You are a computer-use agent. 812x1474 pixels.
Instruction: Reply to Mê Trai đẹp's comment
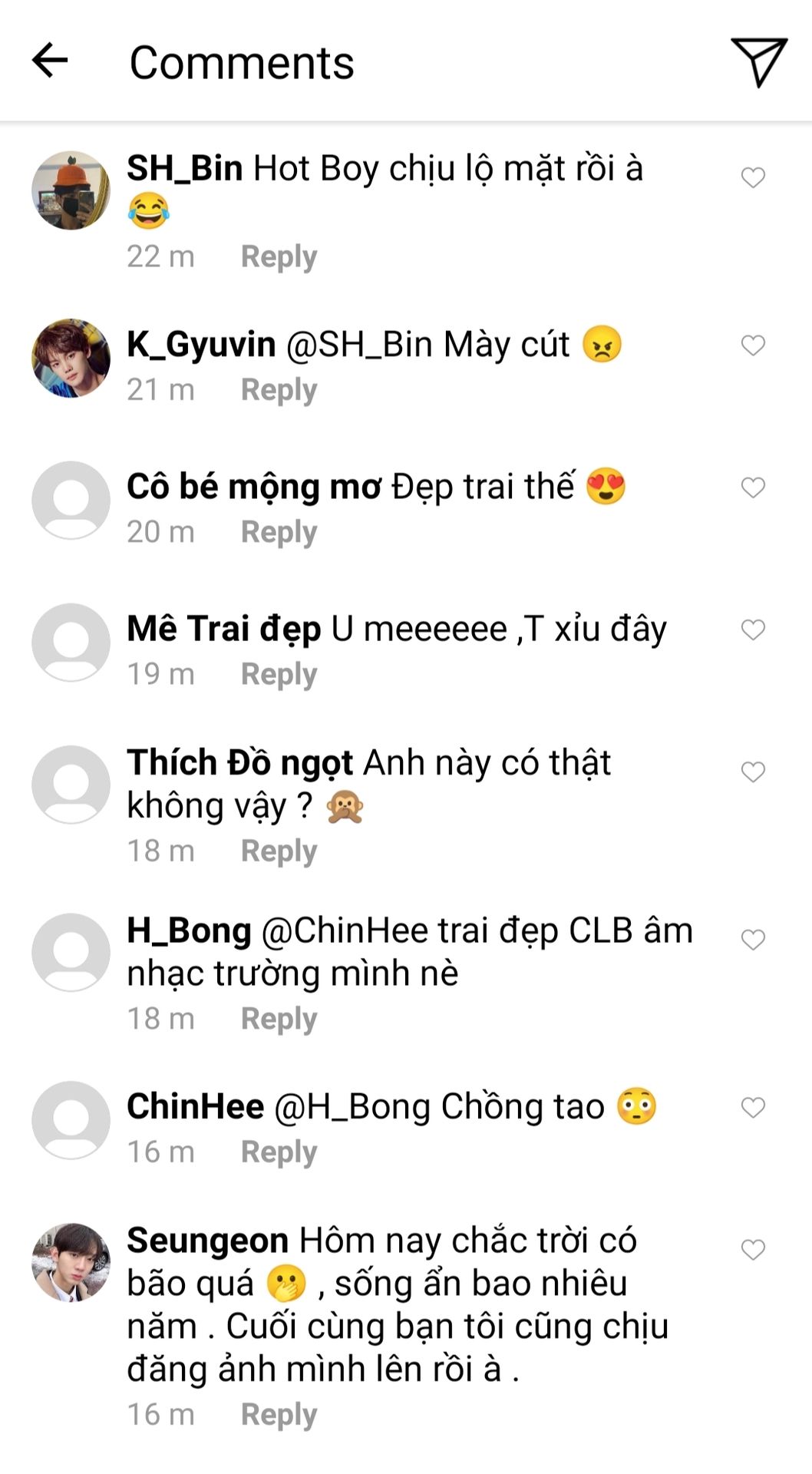point(279,674)
